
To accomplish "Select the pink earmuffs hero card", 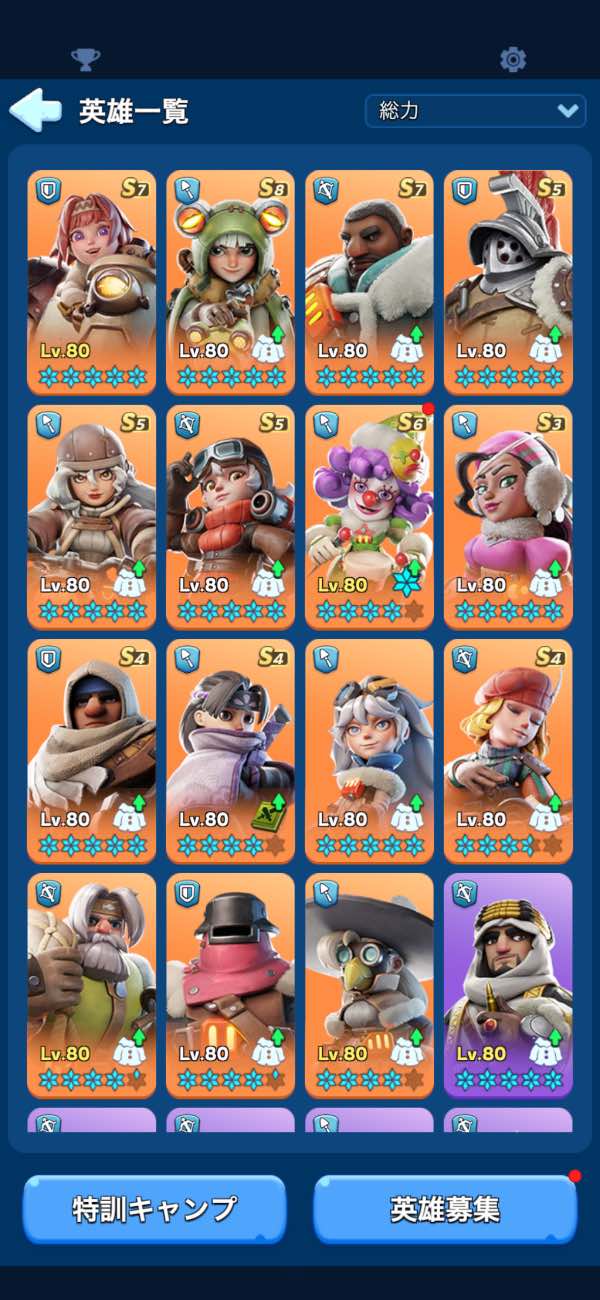I will 508,515.
